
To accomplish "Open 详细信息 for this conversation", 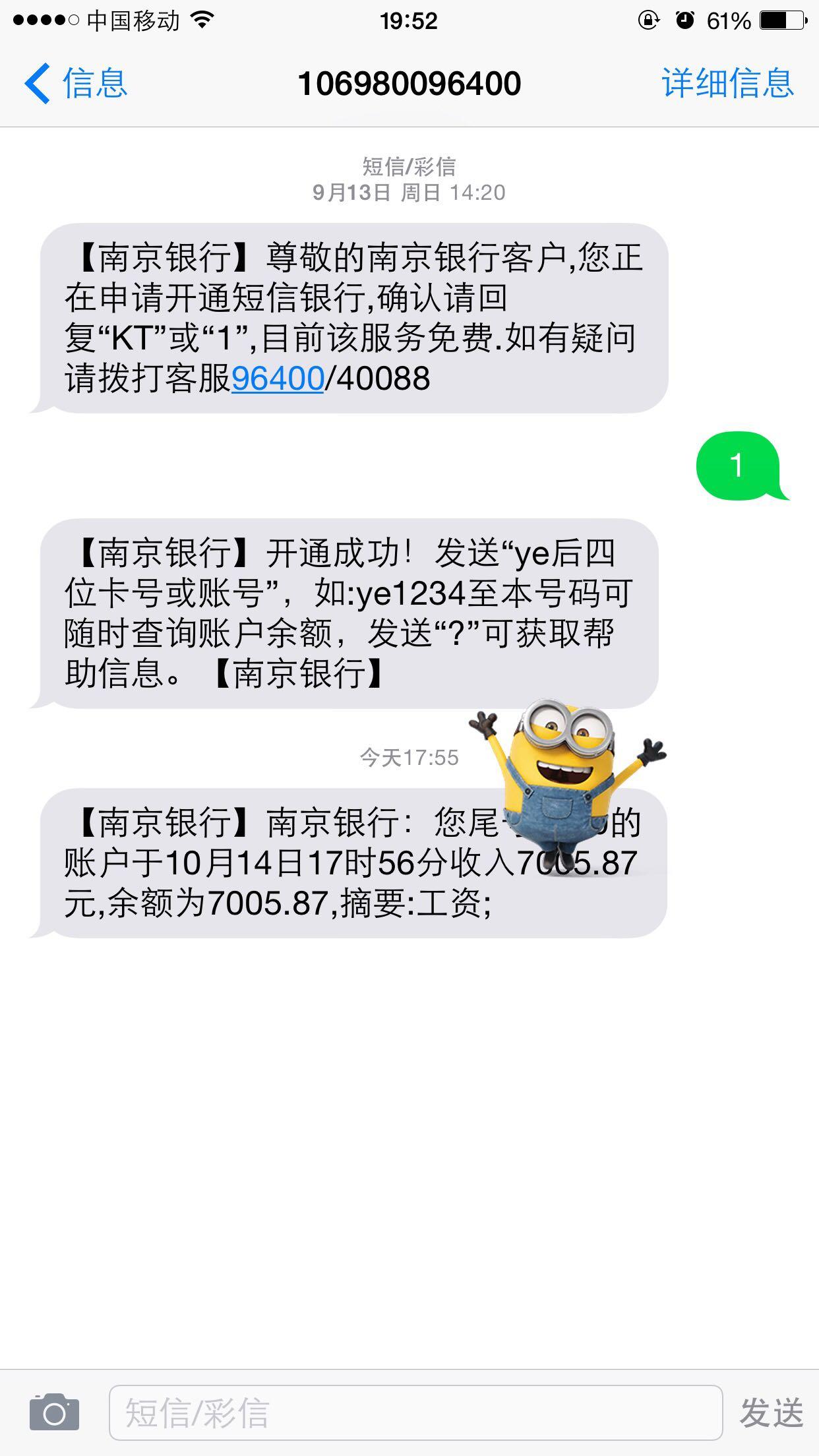I will click(727, 84).
